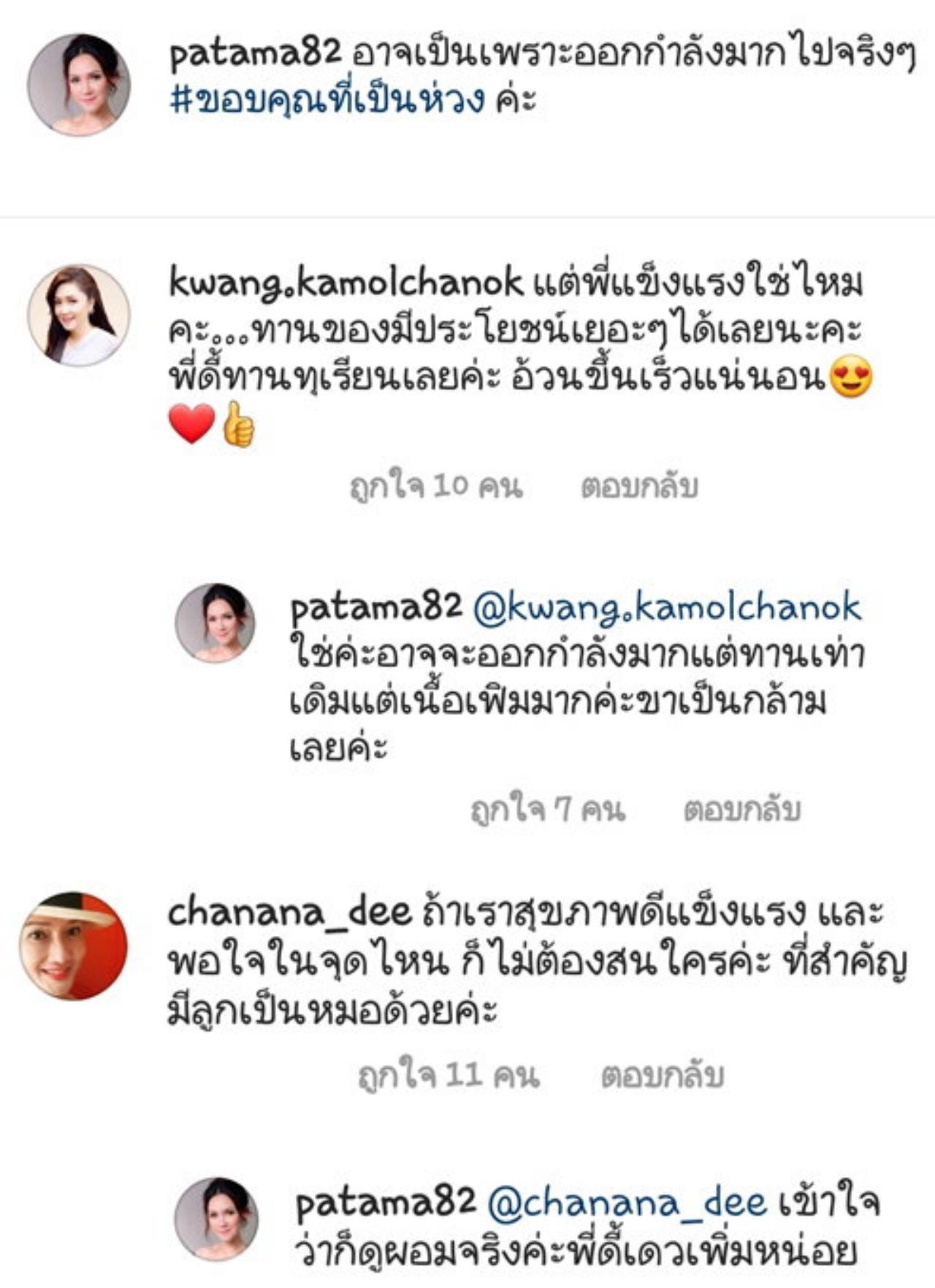Open chanana_dee's profile photo
This screenshot has width=935, height=1288.
pos(74,946)
